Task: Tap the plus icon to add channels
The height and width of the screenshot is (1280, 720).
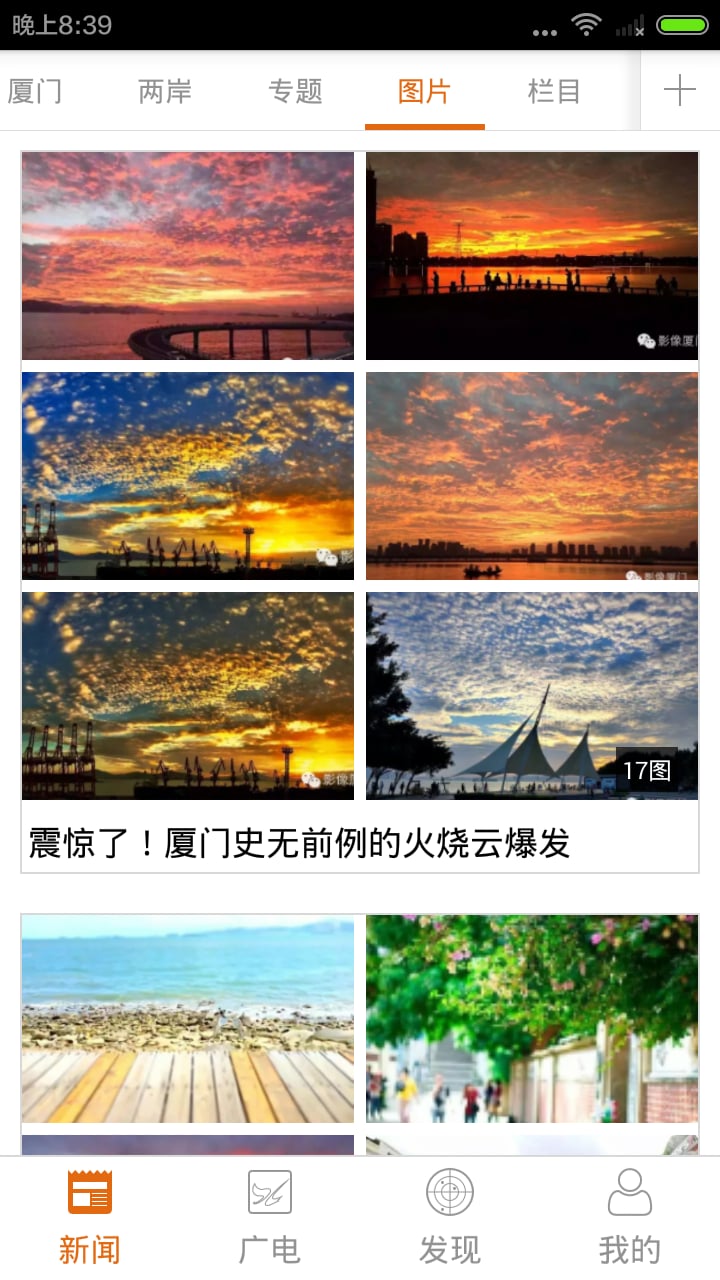Action: [679, 88]
